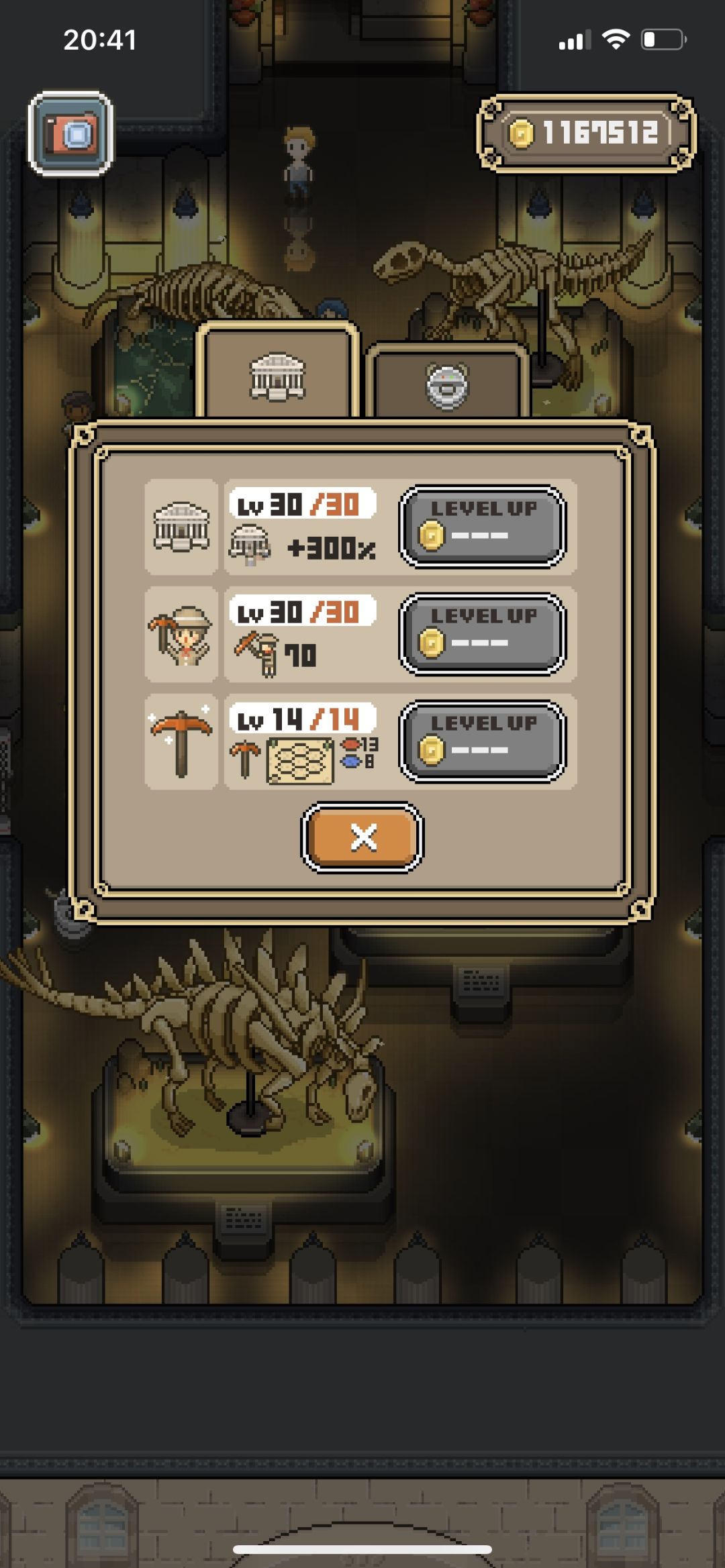Click the sparkling pickaxe upgrade icon
This screenshot has width=725, height=1568.
click(180, 743)
